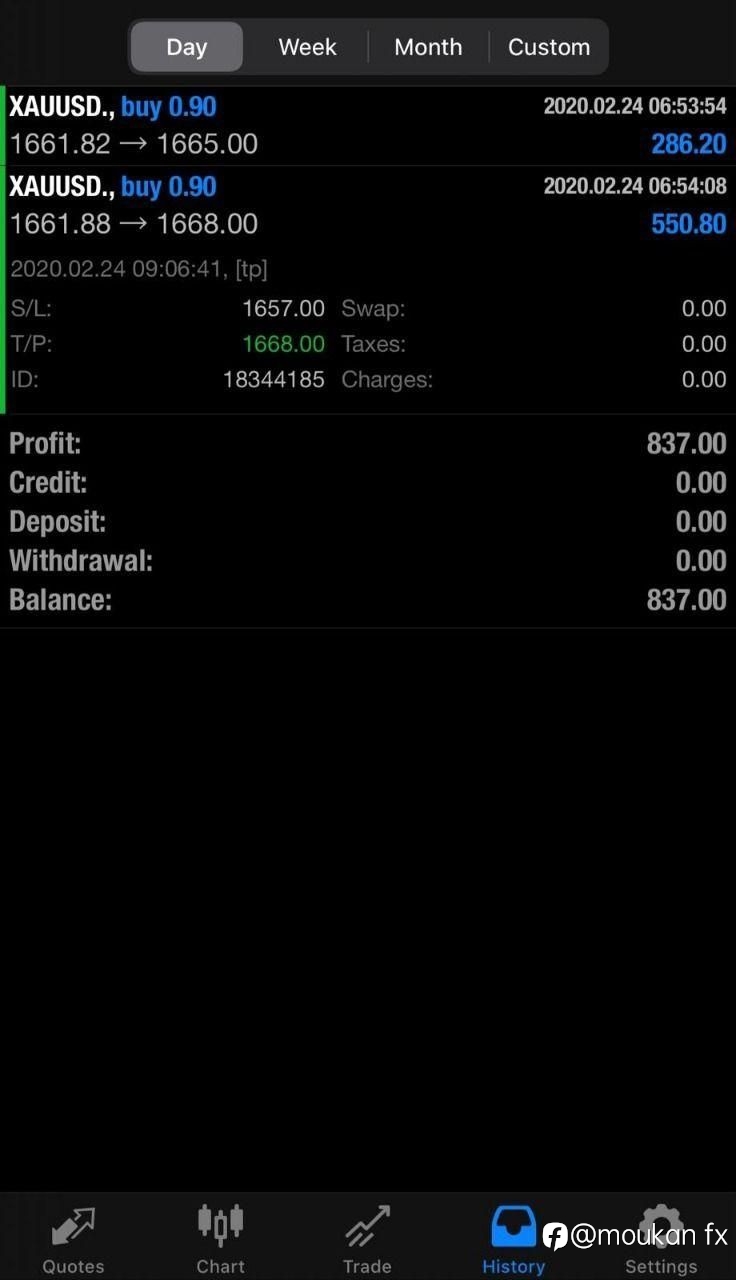
Task: Show history for the Month
Action: coord(428,47)
